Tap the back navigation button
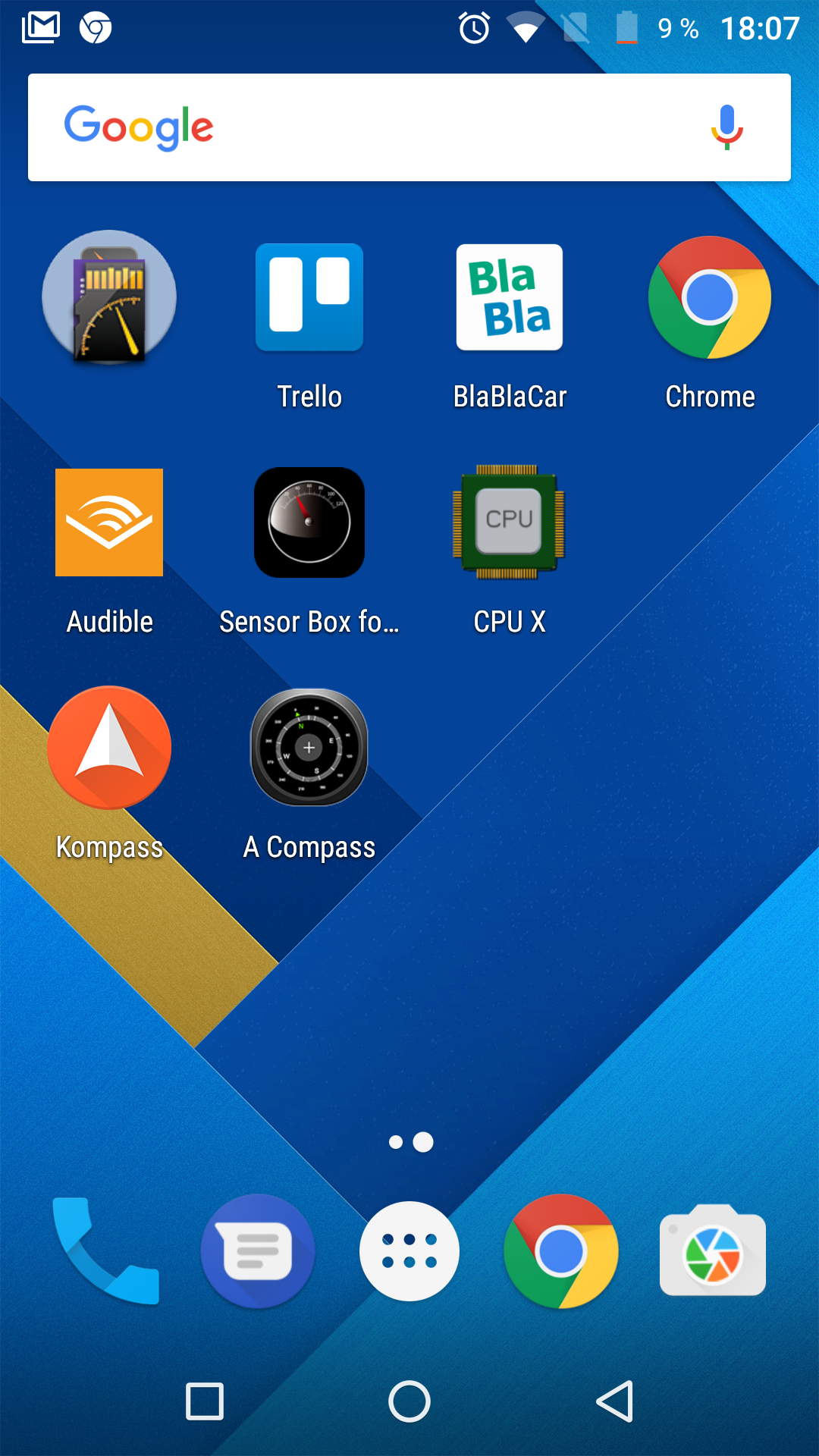Viewport: 819px width, 1456px height. 614,1401
